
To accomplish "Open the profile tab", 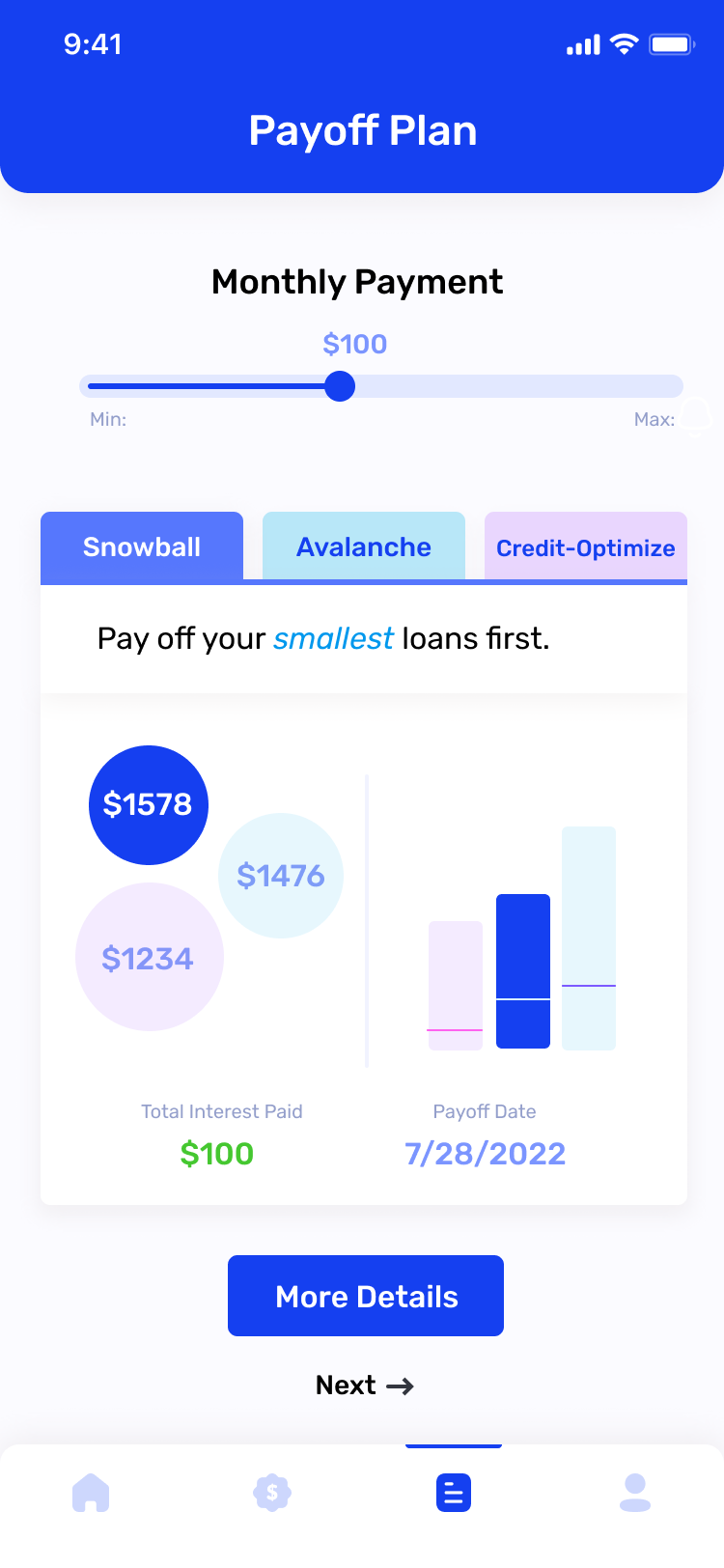I will [x=635, y=1493].
